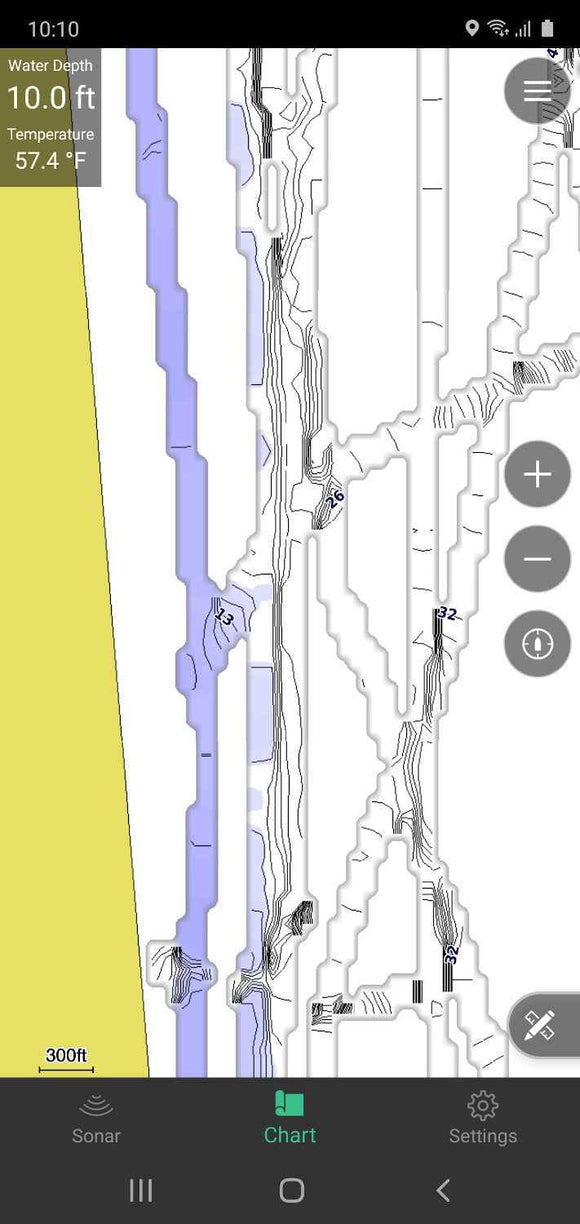Image resolution: width=580 pixels, height=1224 pixels.
Task: Select the Chart tab
Action: [x=290, y=1118]
